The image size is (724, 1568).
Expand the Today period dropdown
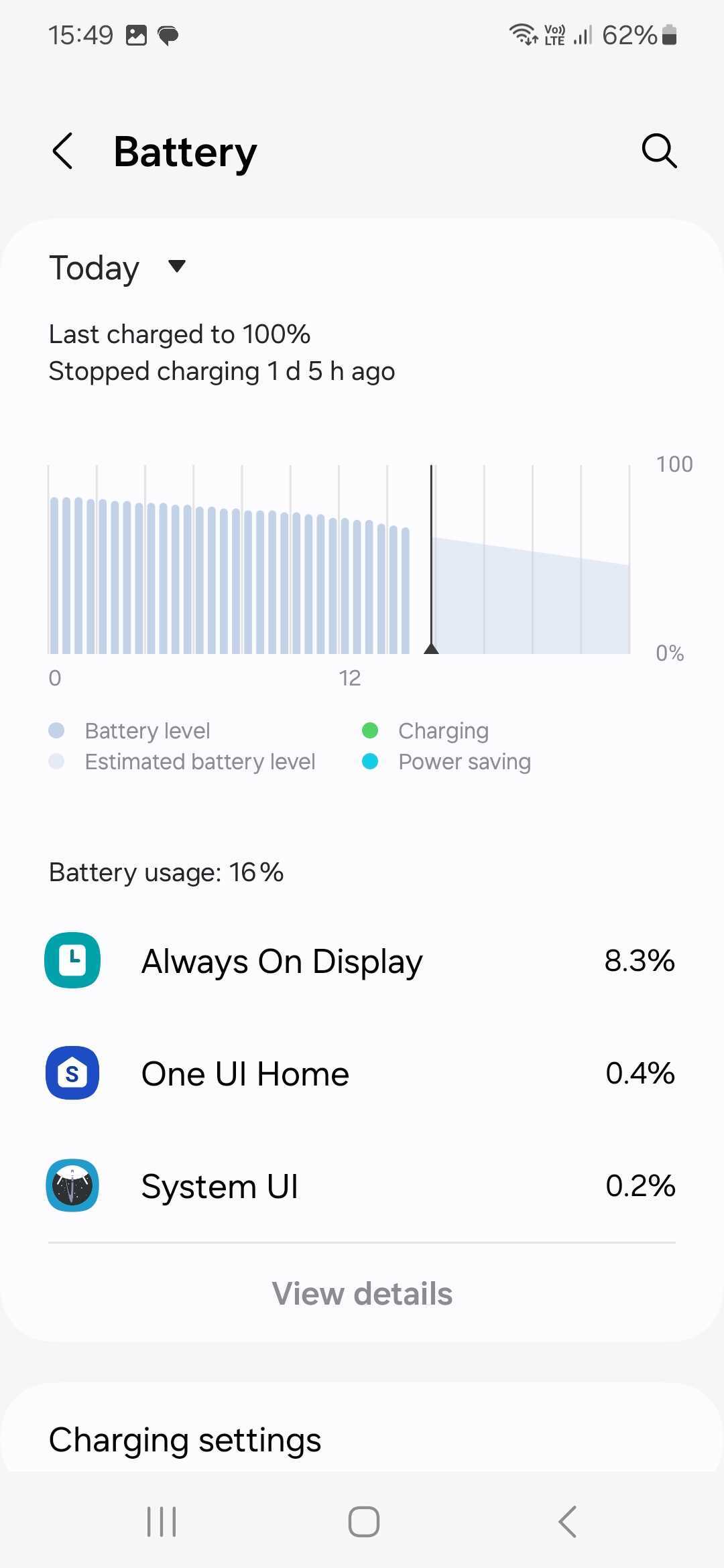(x=117, y=268)
